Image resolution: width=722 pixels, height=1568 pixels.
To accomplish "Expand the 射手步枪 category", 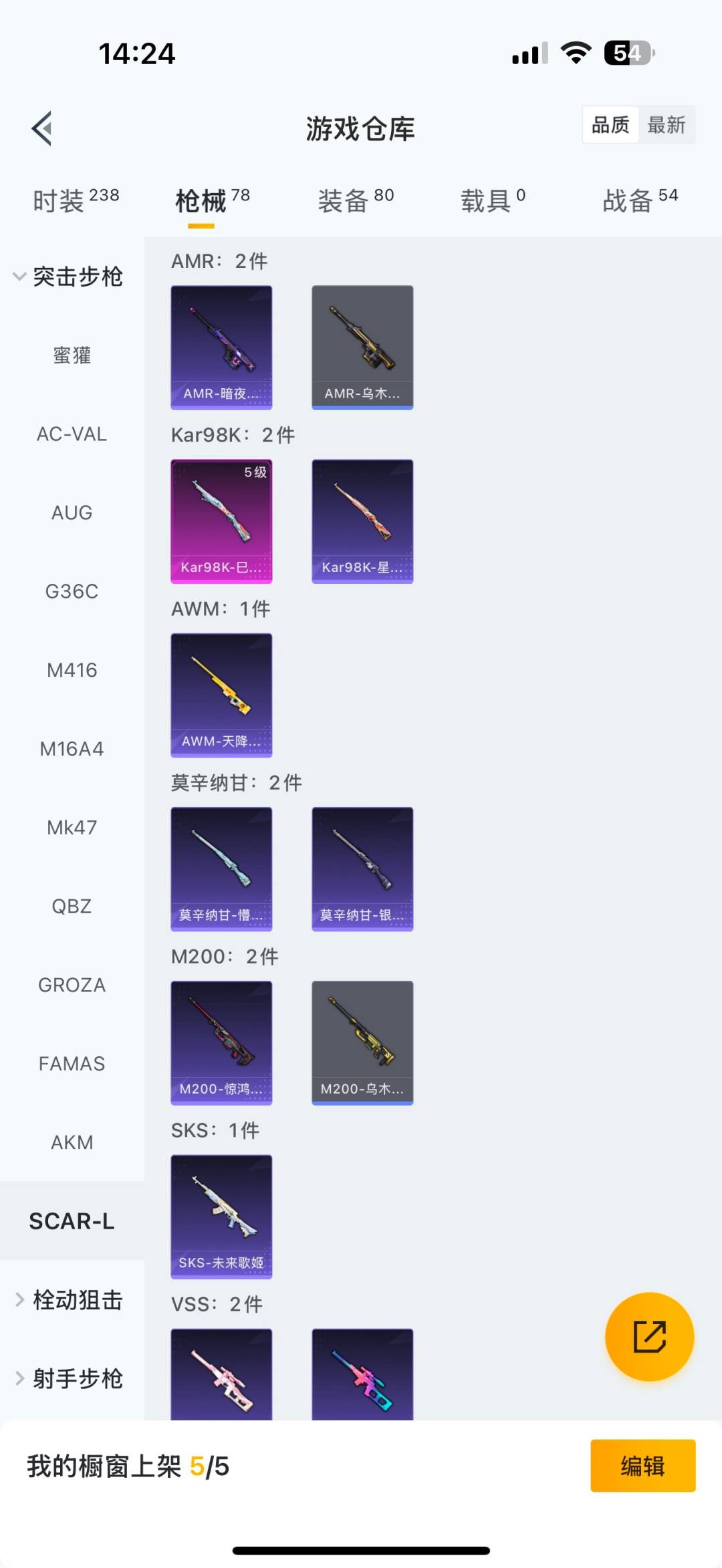I will [x=70, y=1378].
